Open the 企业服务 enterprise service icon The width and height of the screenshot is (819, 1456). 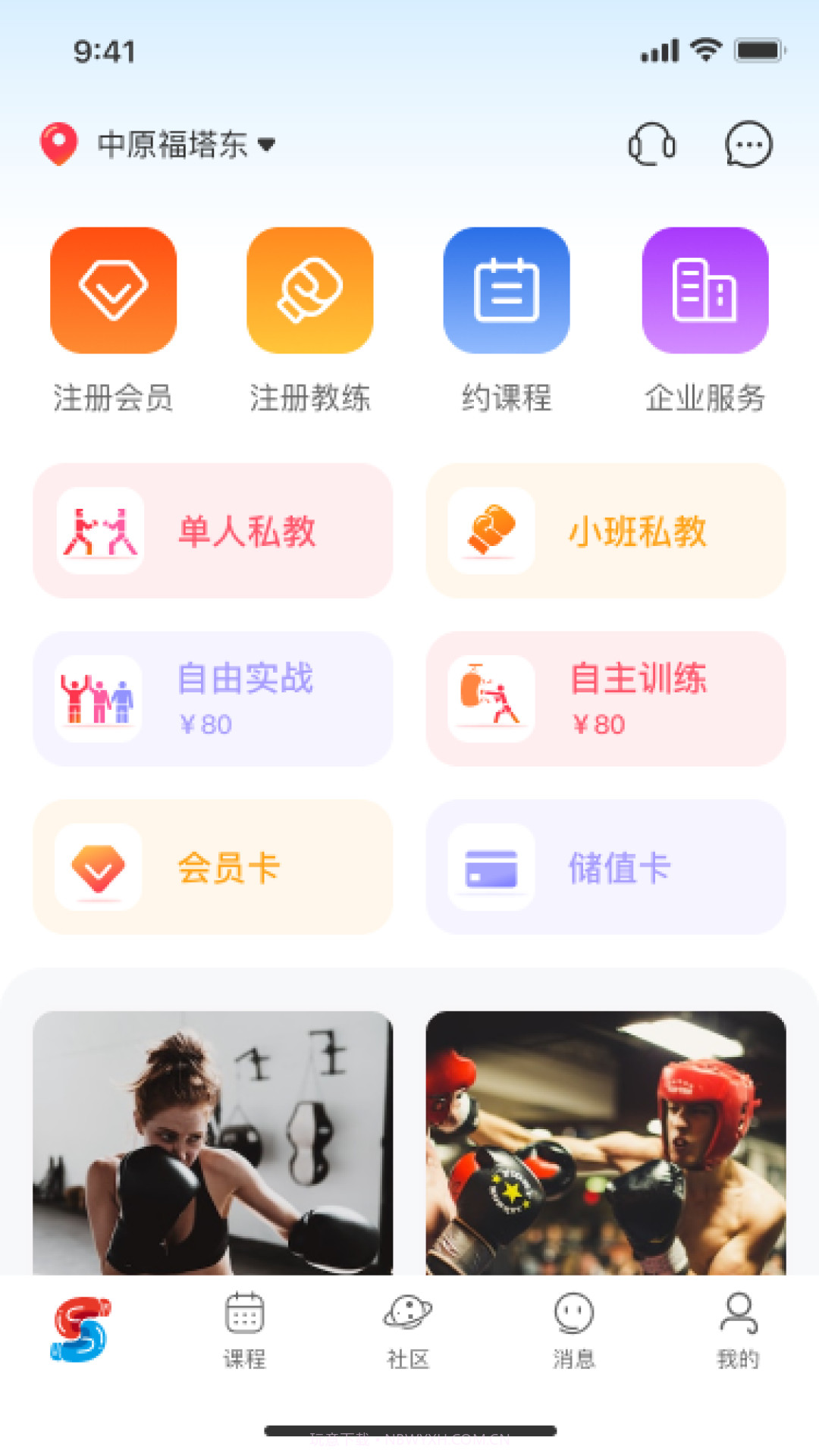pos(704,292)
